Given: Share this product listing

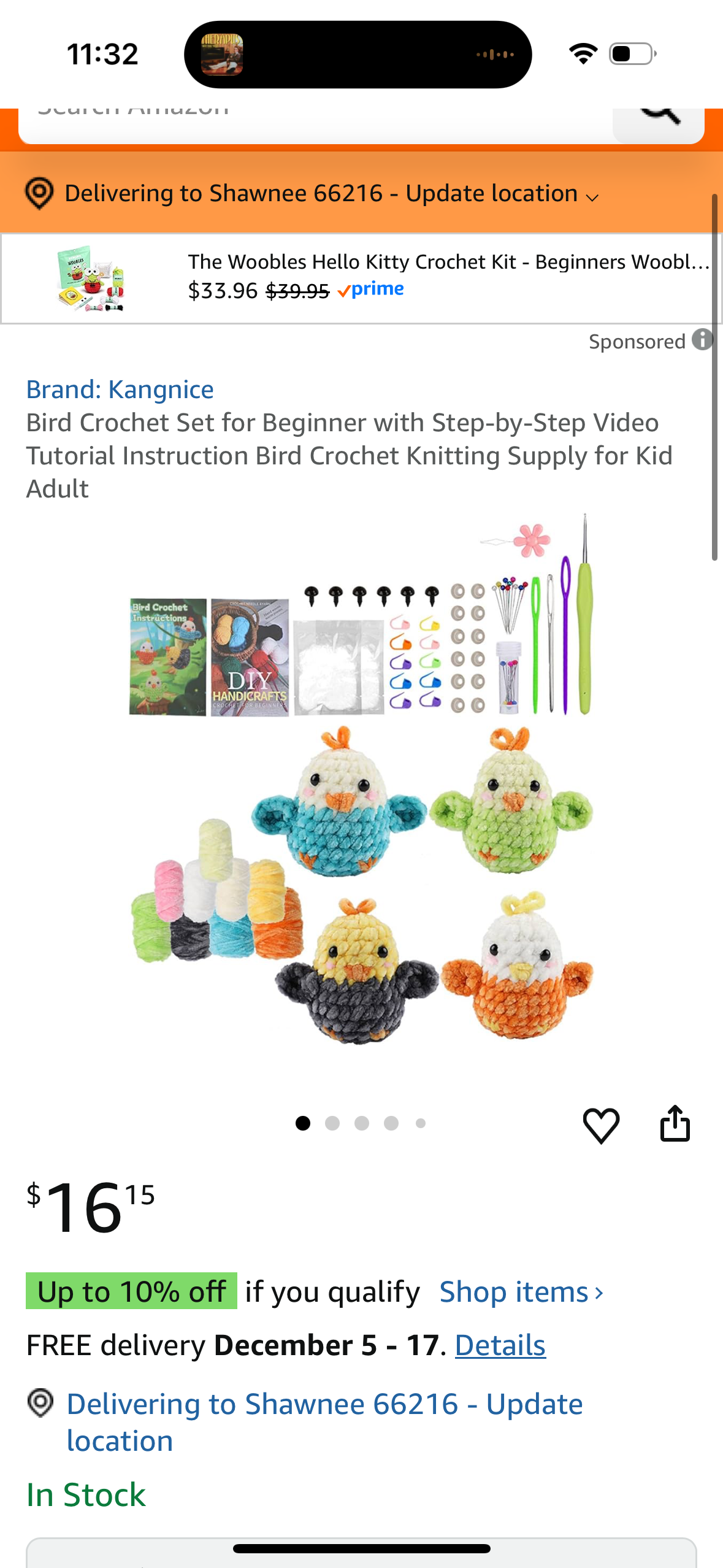Looking at the screenshot, I should pyautogui.click(x=675, y=1124).
